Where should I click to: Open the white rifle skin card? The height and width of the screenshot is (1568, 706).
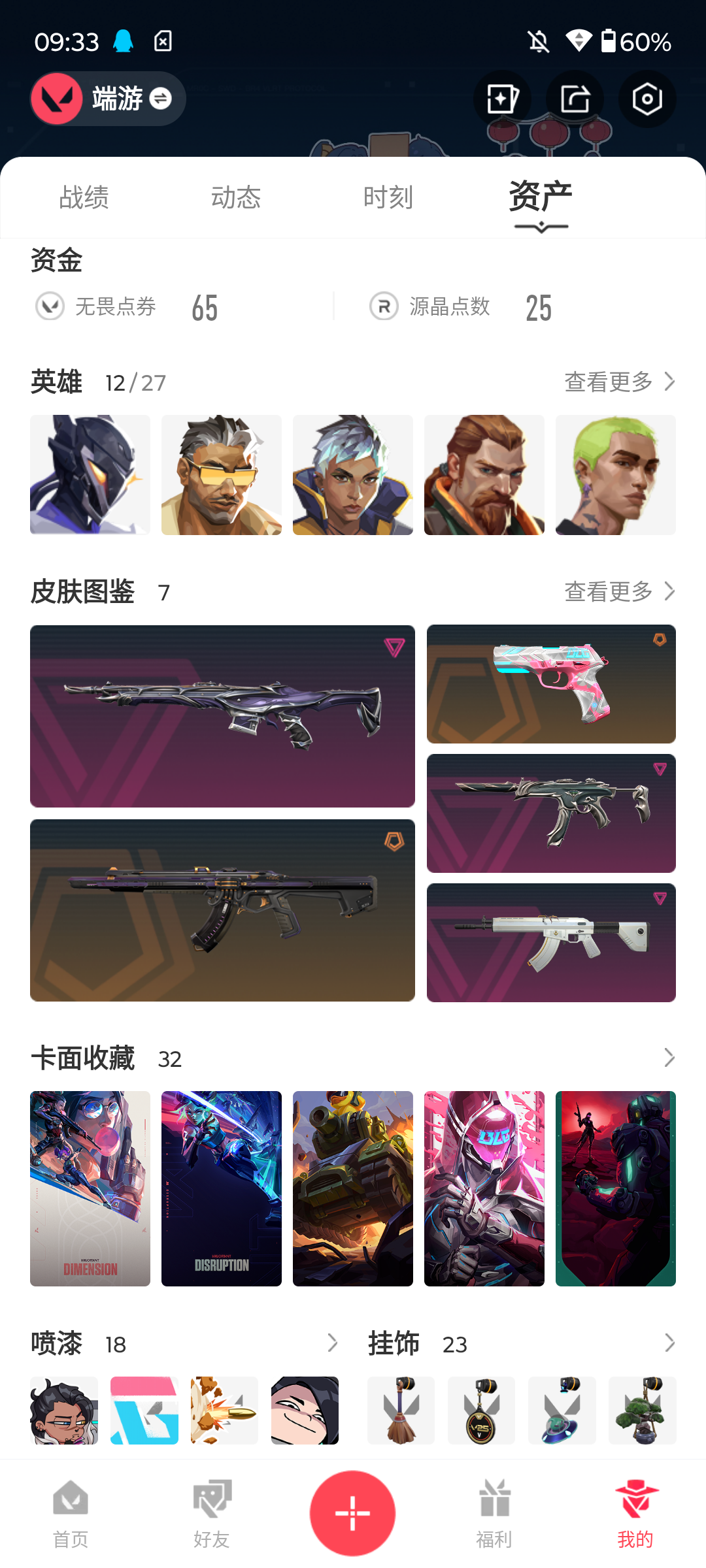551,943
